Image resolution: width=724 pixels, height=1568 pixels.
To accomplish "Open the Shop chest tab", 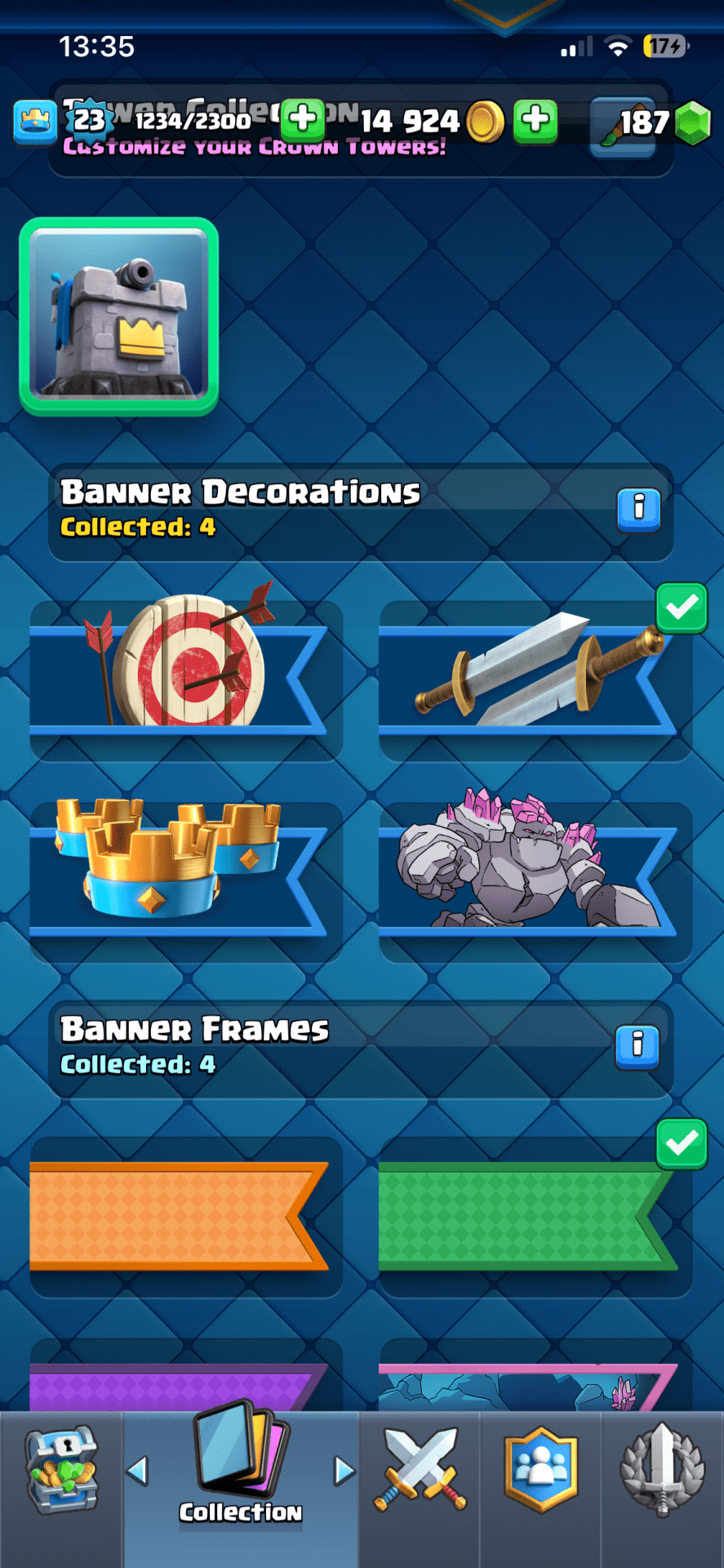I will (62, 1471).
